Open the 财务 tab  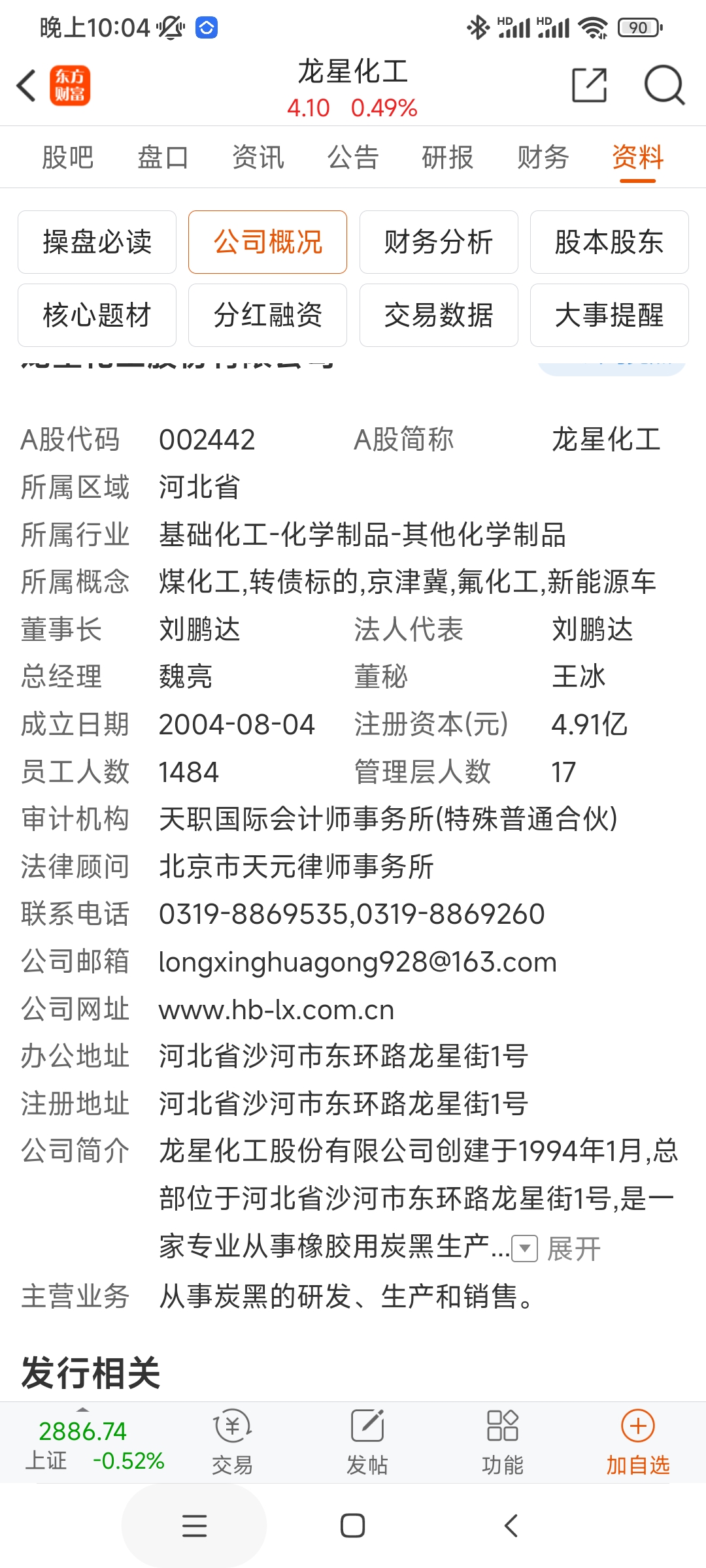point(543,157)
